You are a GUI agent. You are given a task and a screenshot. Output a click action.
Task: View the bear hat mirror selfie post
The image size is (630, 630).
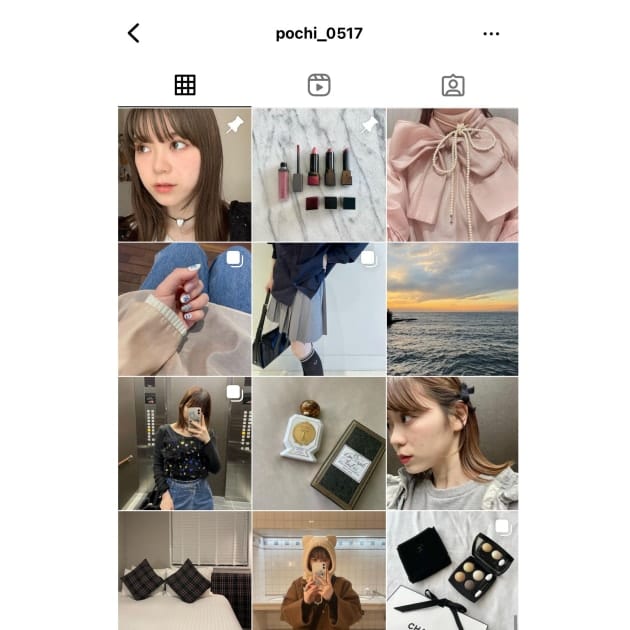tap(319, 570)
